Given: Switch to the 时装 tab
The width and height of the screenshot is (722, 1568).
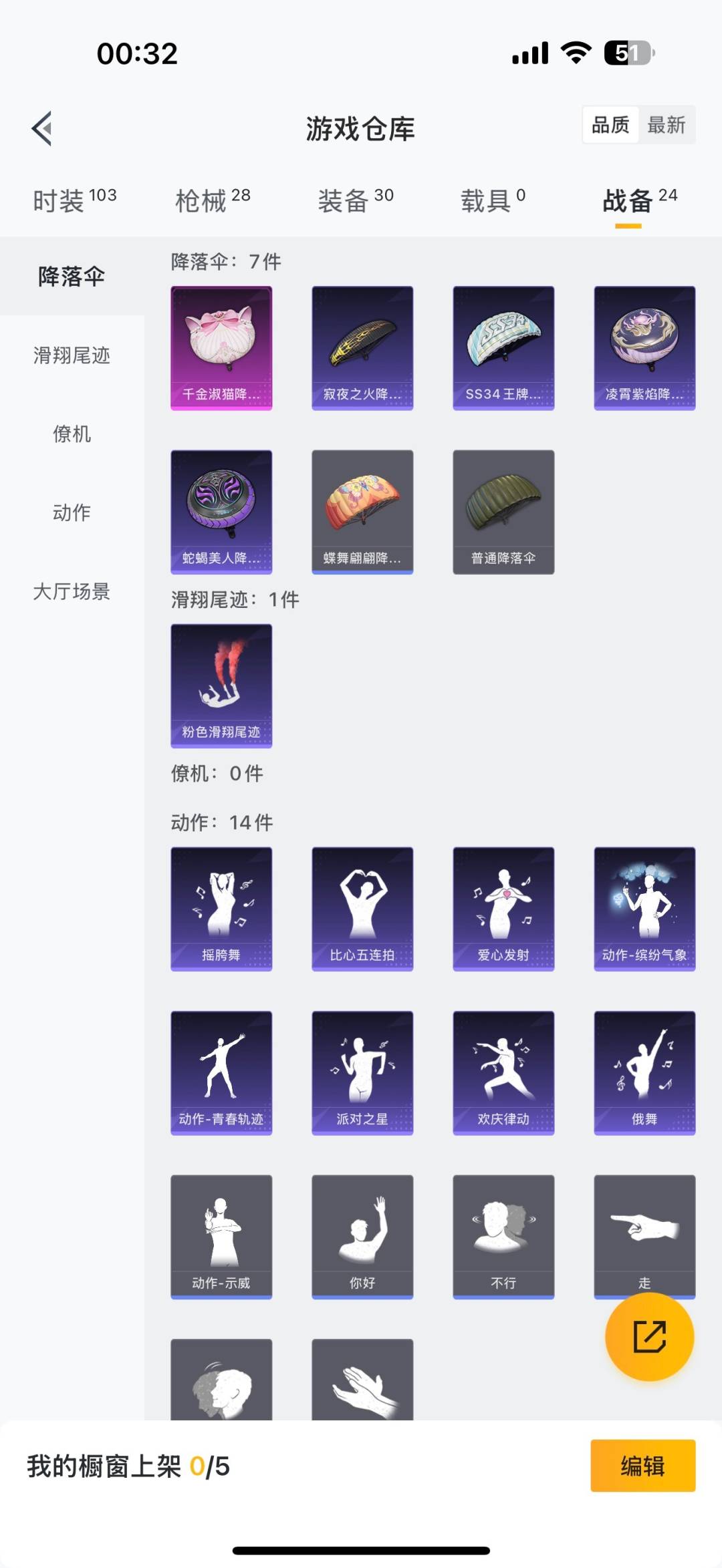Looking at the screenshot, I should pos(74,200).
